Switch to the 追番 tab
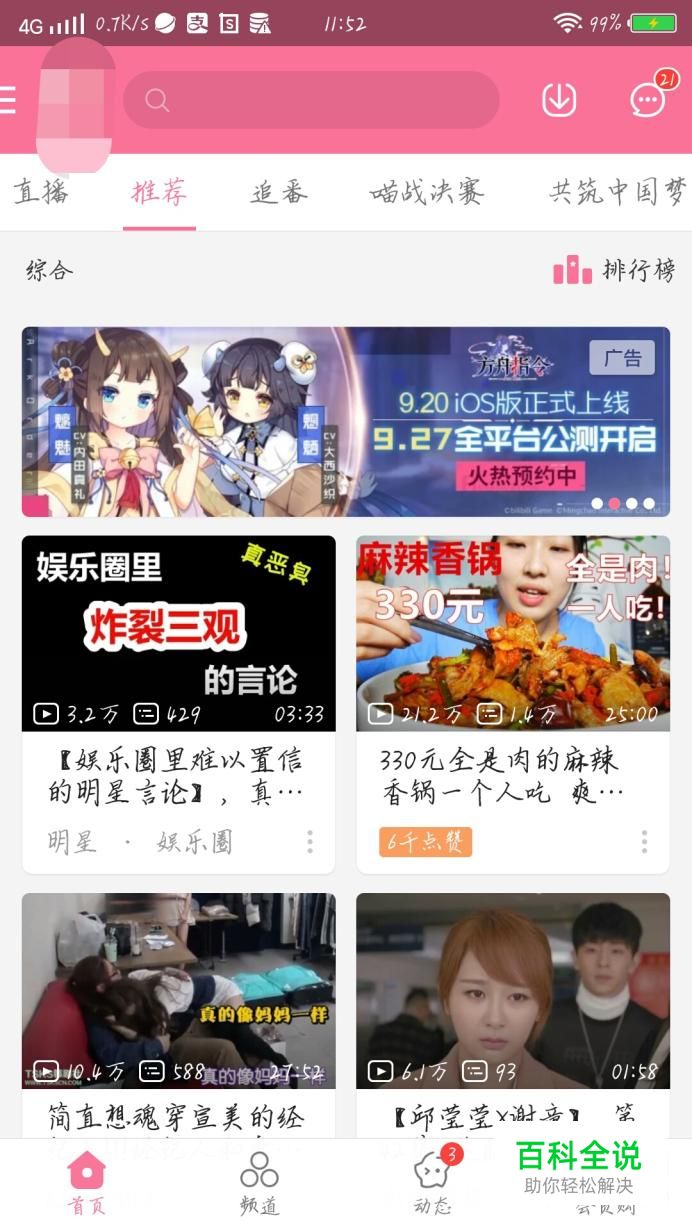This screenshot has height=1230, width=692. pos(279,192)
